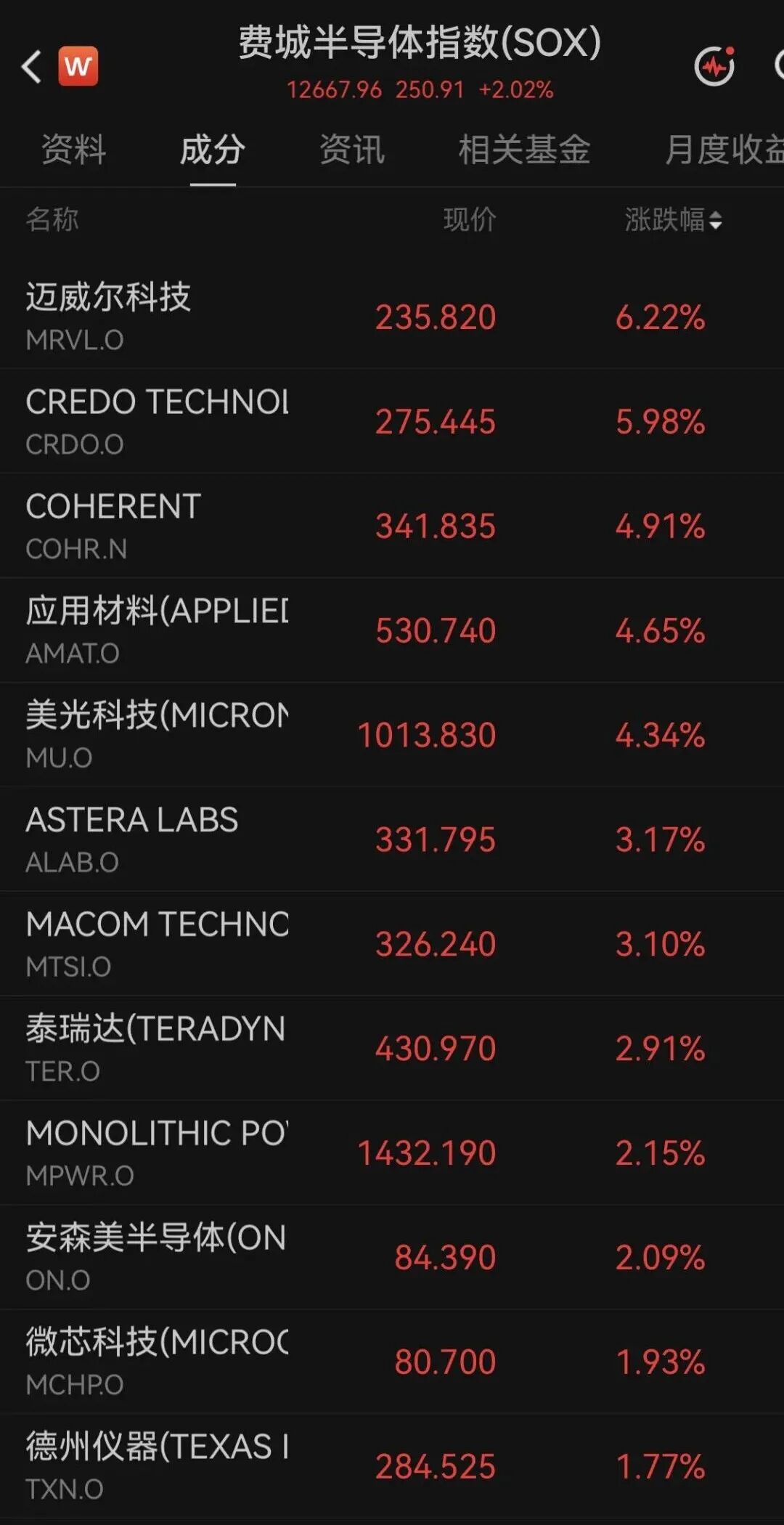Open the 相关基金 tab

coord(524,150)
